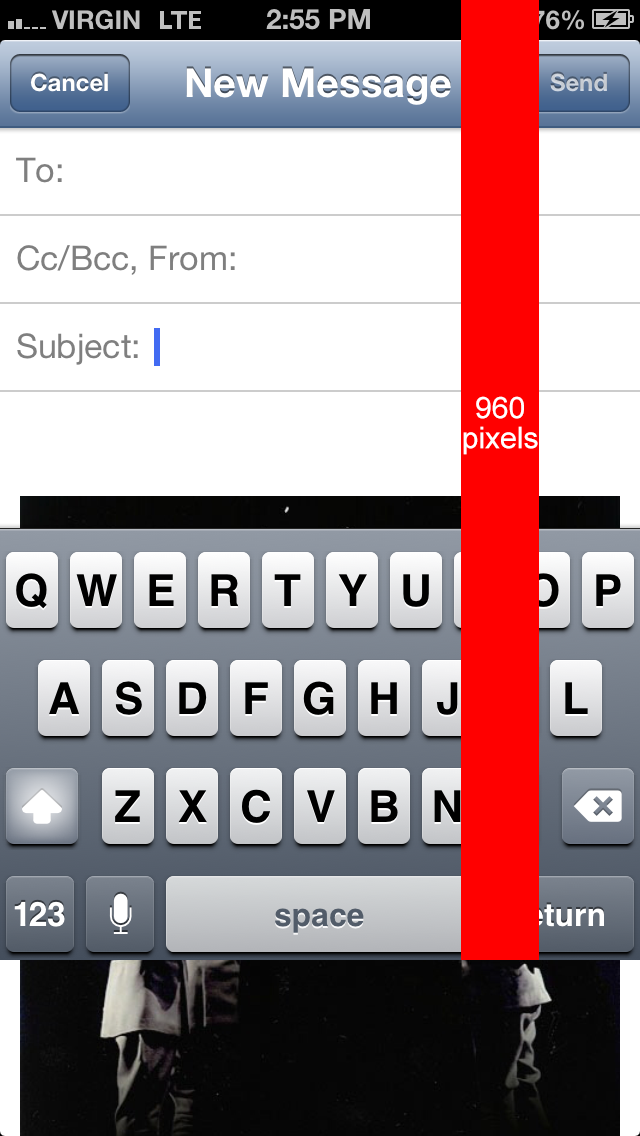640x1136 pixels.
Task: Type the letter Q
Action: point(32,590)
